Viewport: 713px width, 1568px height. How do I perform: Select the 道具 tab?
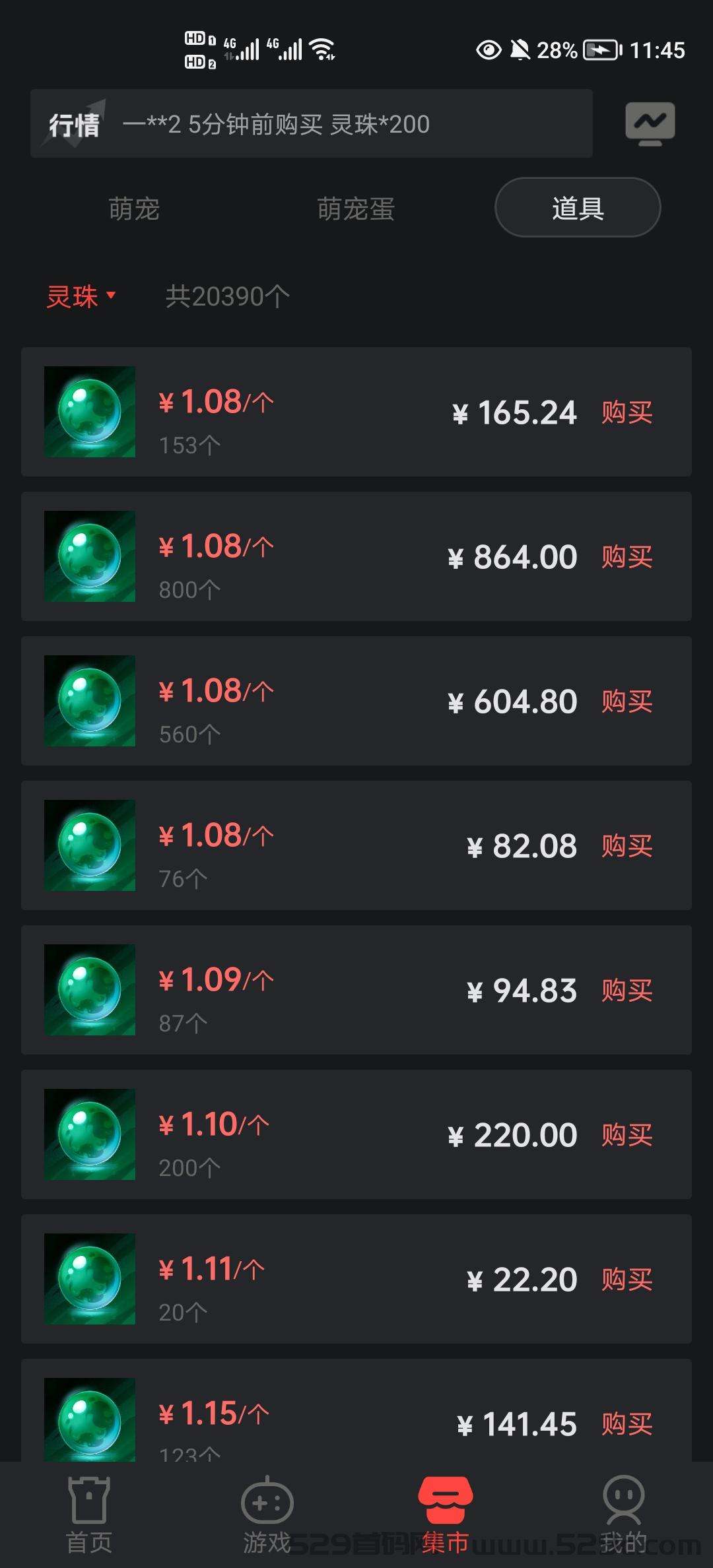coord(578,207)
